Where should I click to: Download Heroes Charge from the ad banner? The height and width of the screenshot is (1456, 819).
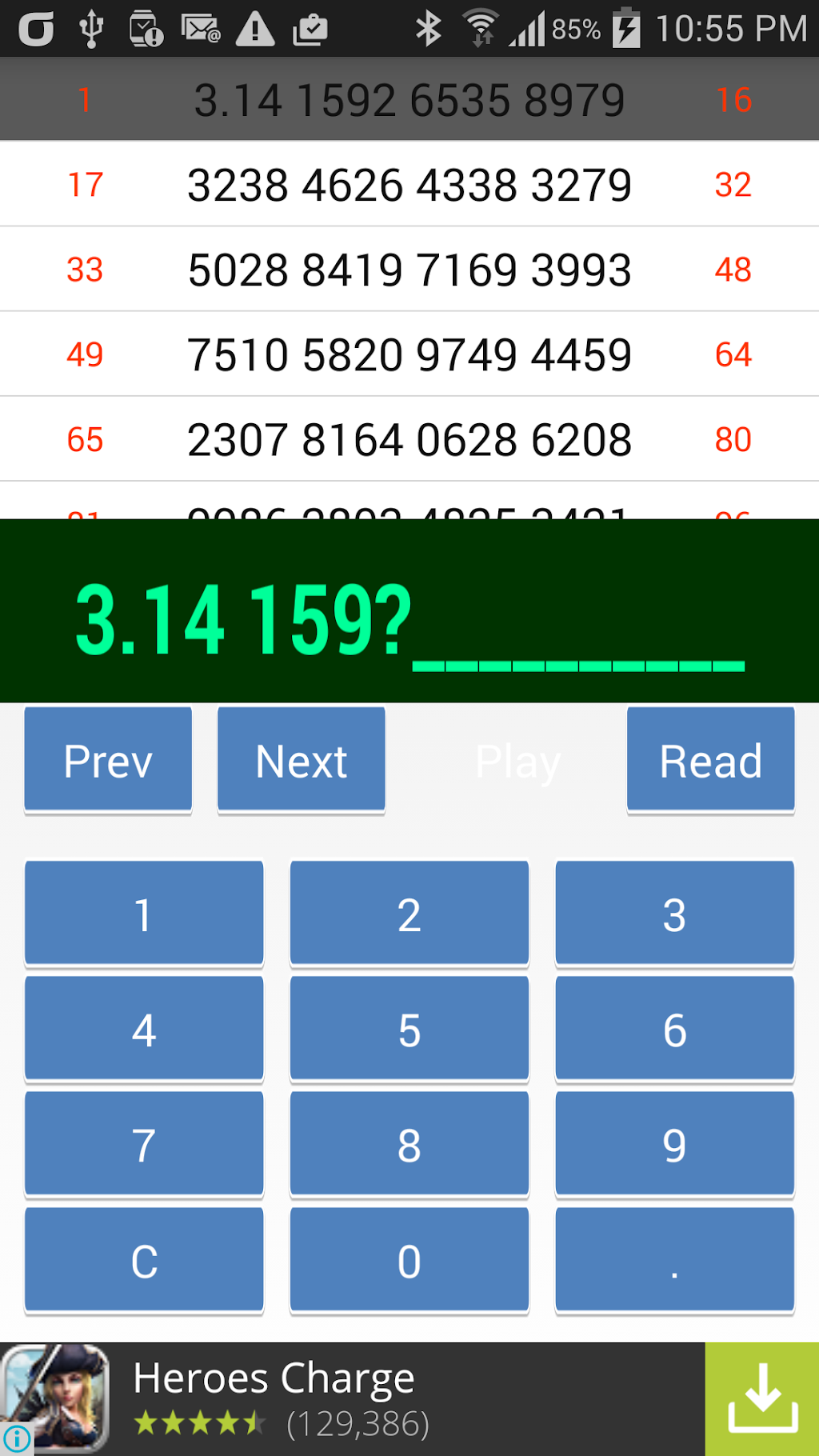click(x=761, y=1399)
